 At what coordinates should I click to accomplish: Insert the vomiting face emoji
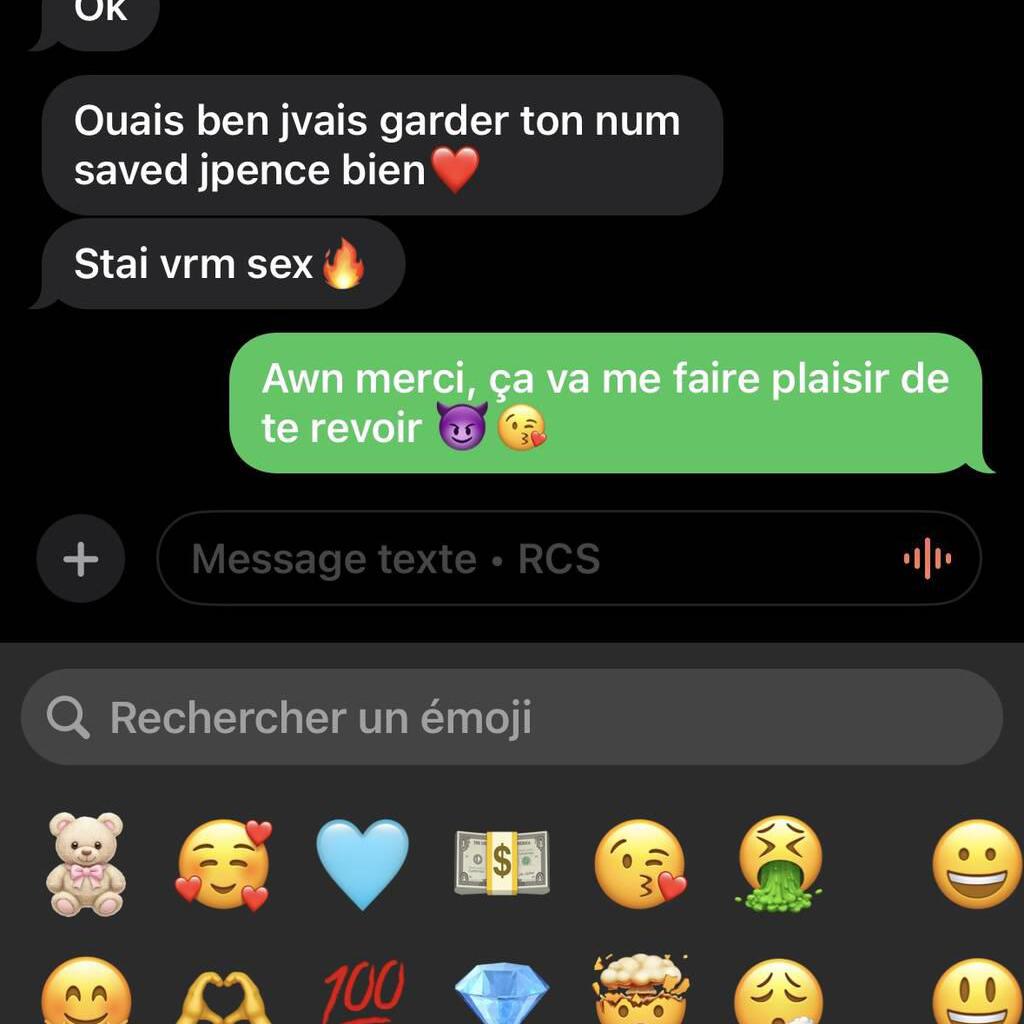pos(779,864)
